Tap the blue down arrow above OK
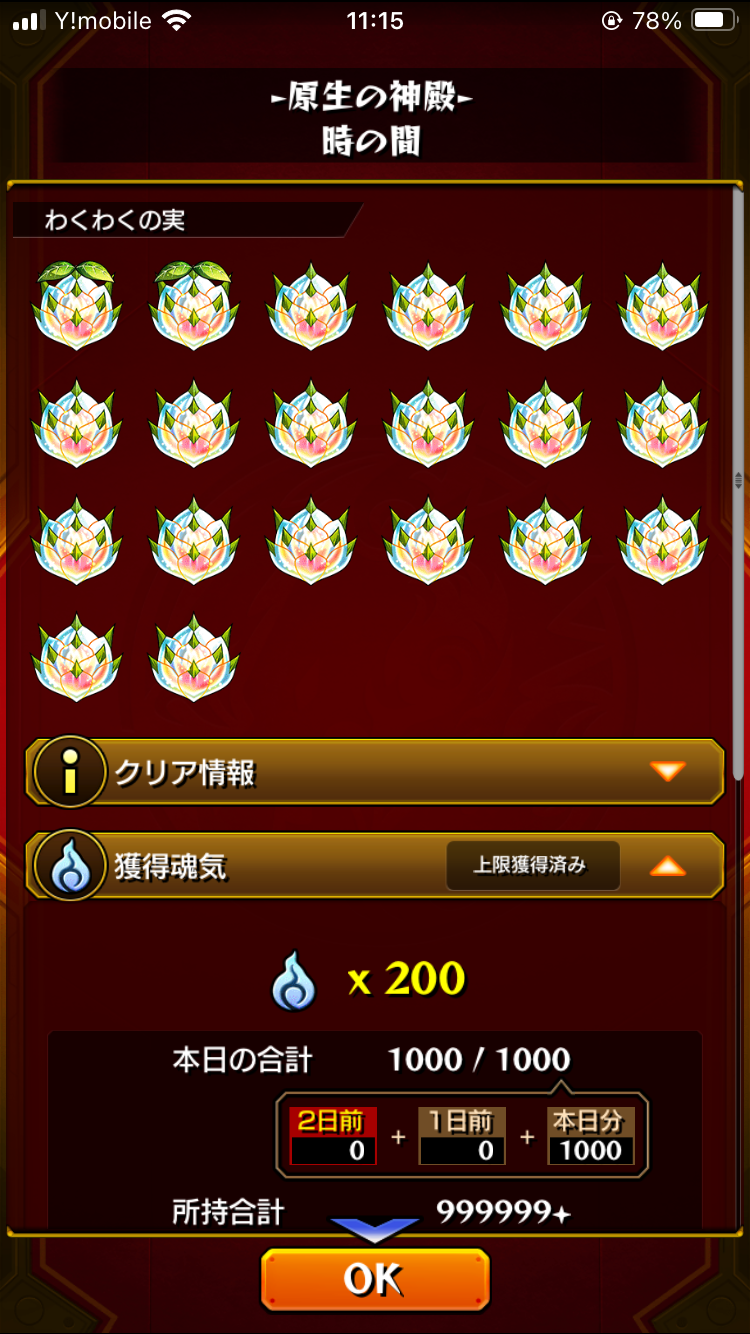This screenshot has width=750, height=1334. coord(374,1230)
